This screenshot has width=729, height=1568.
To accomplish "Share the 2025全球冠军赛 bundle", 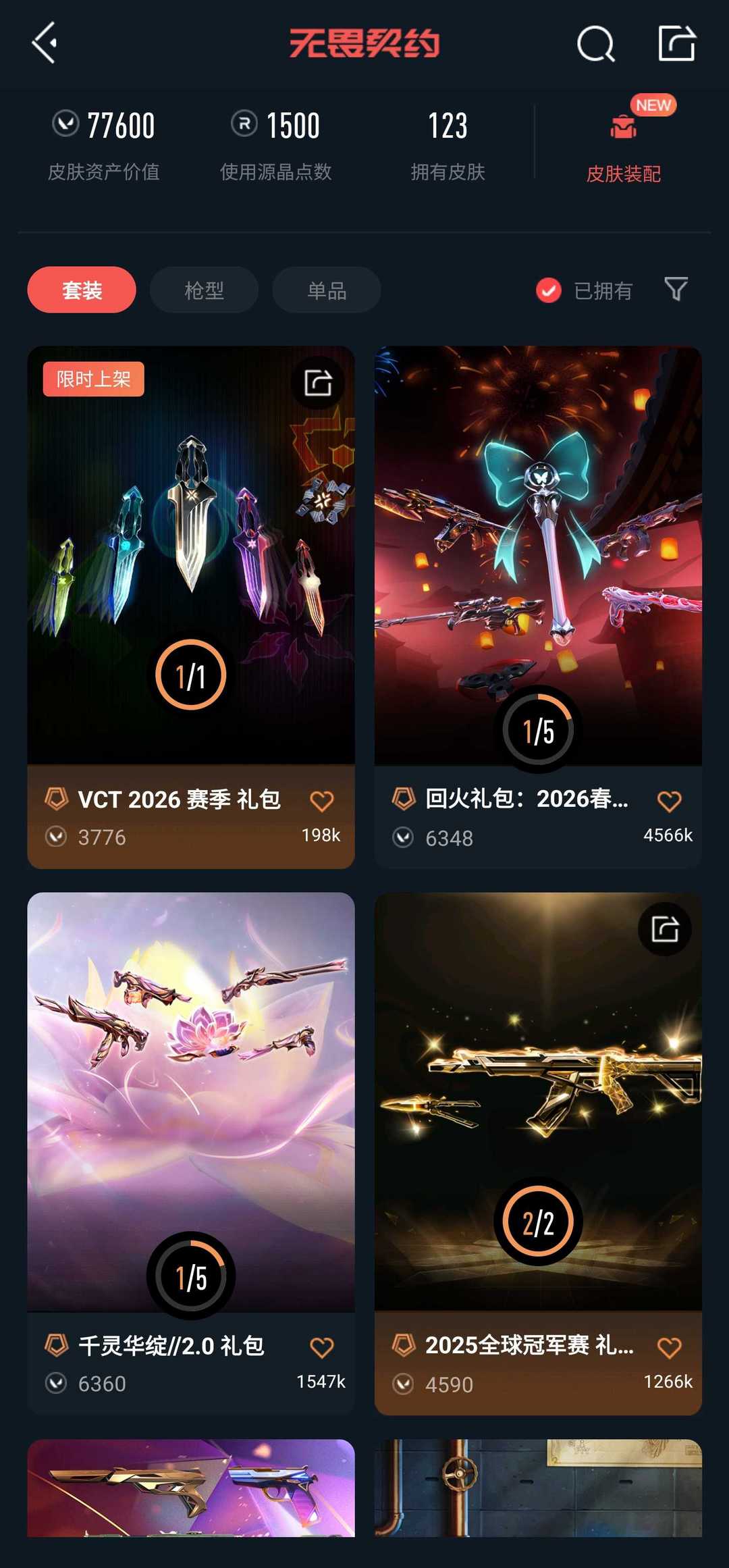I will click(x=665, y=929).
